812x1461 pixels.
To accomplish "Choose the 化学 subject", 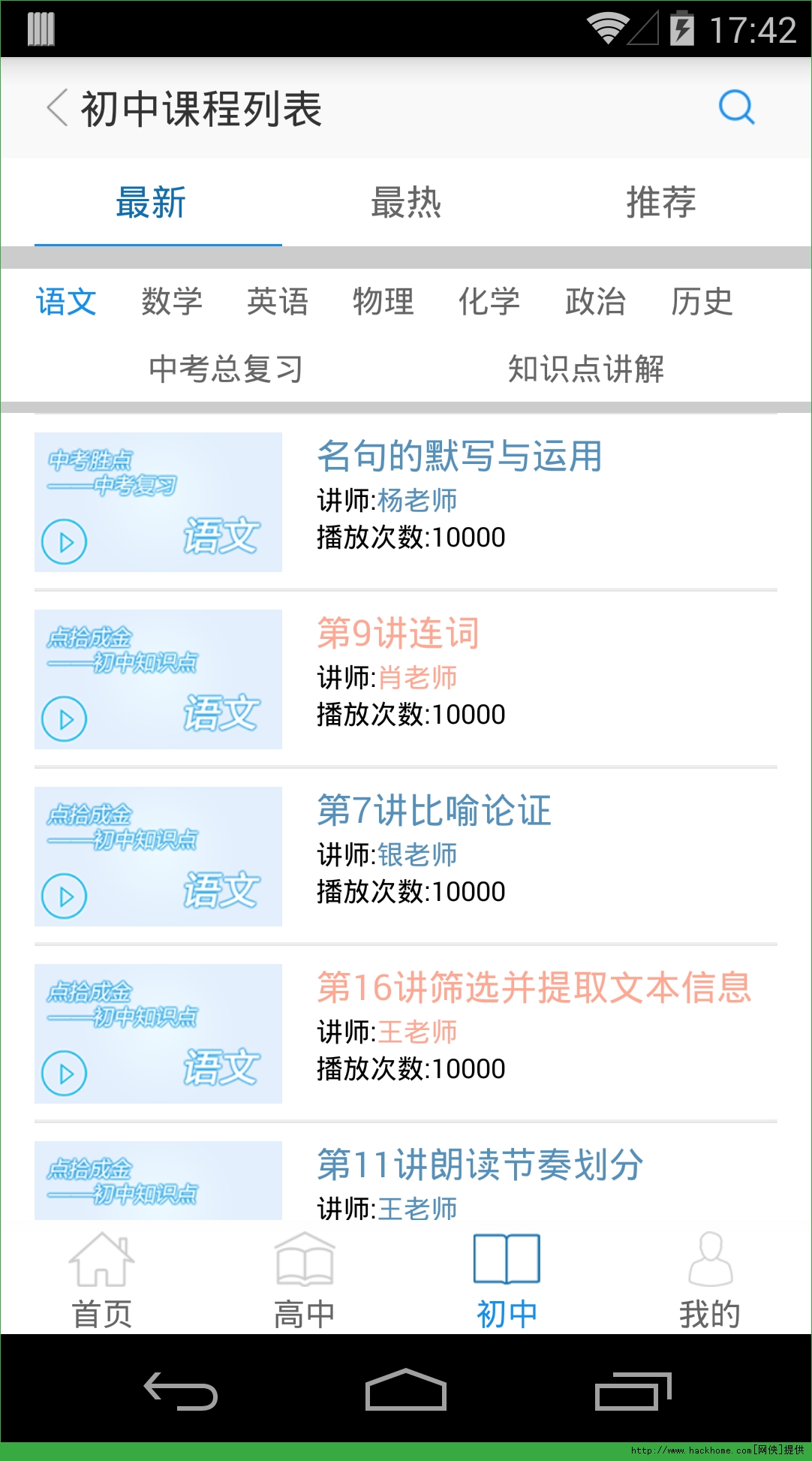I will pyautogui.click(x=489, y=302).
